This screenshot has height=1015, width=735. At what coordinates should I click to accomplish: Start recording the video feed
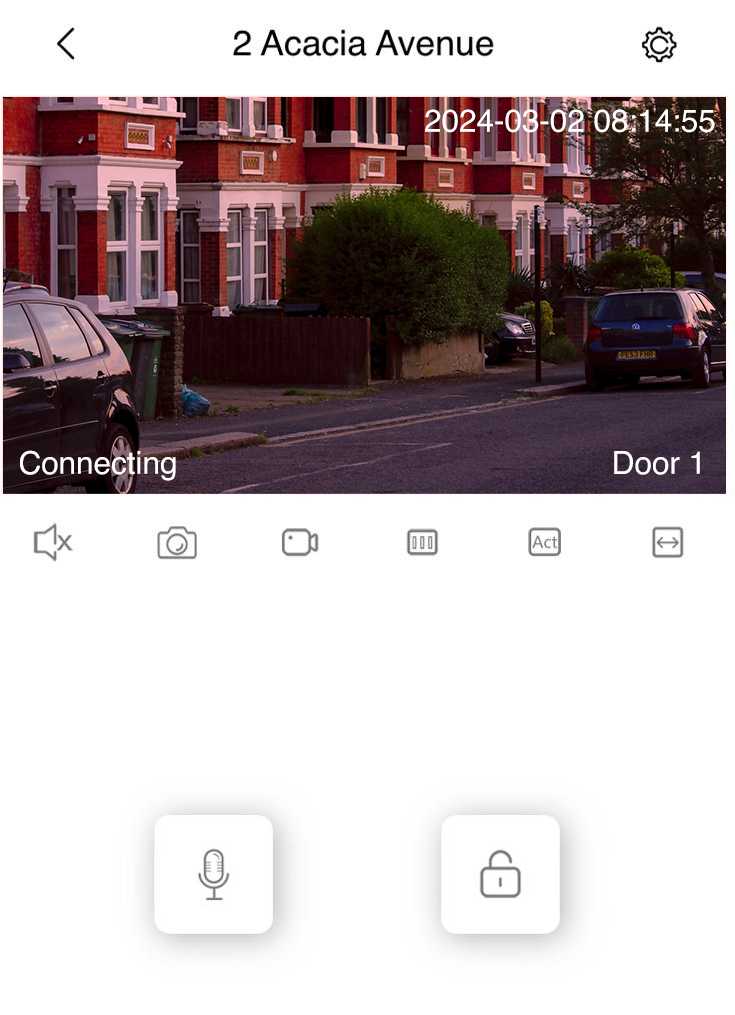(300, 543)
